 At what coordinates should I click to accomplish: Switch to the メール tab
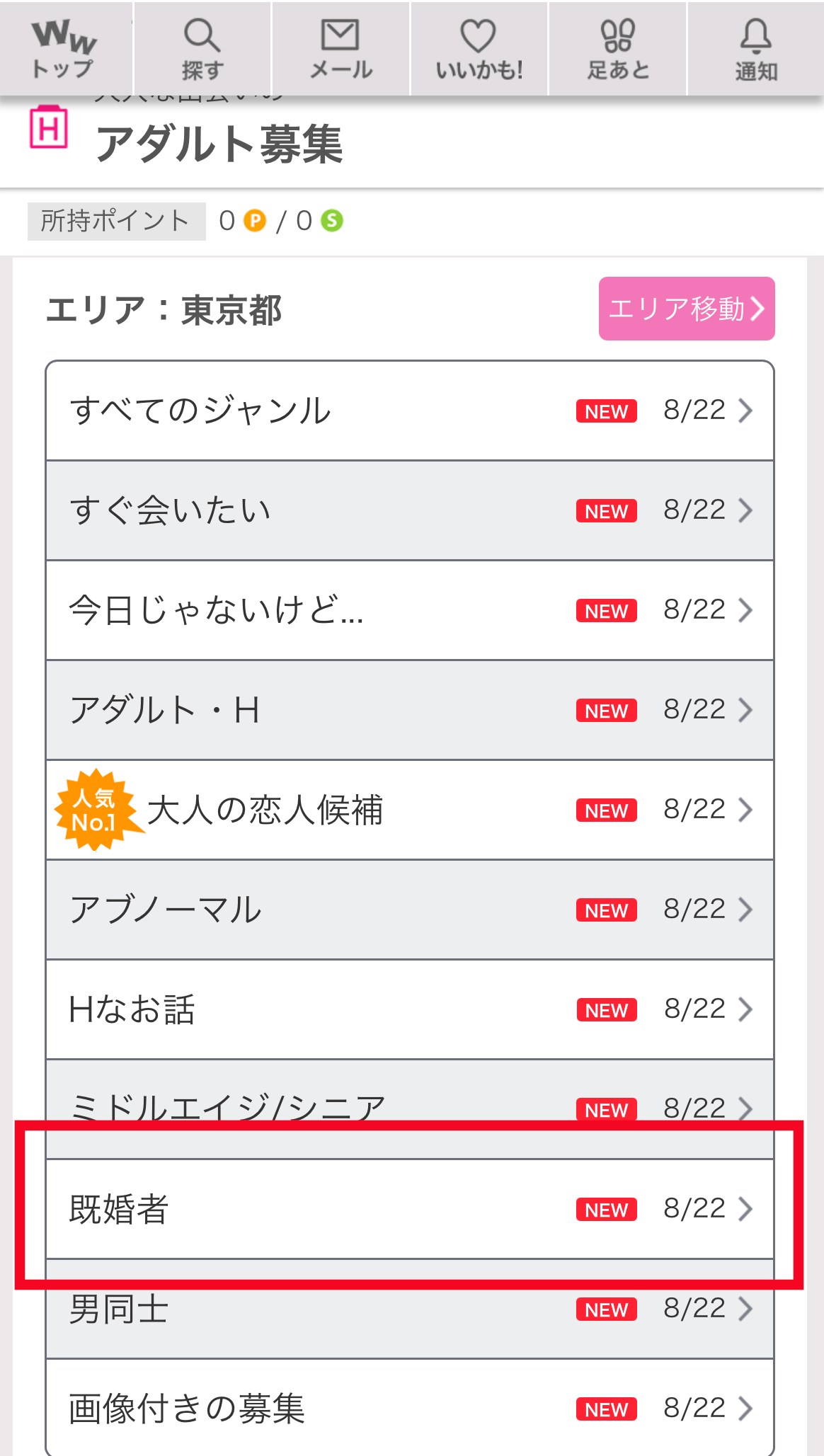[x=341, y=48]
